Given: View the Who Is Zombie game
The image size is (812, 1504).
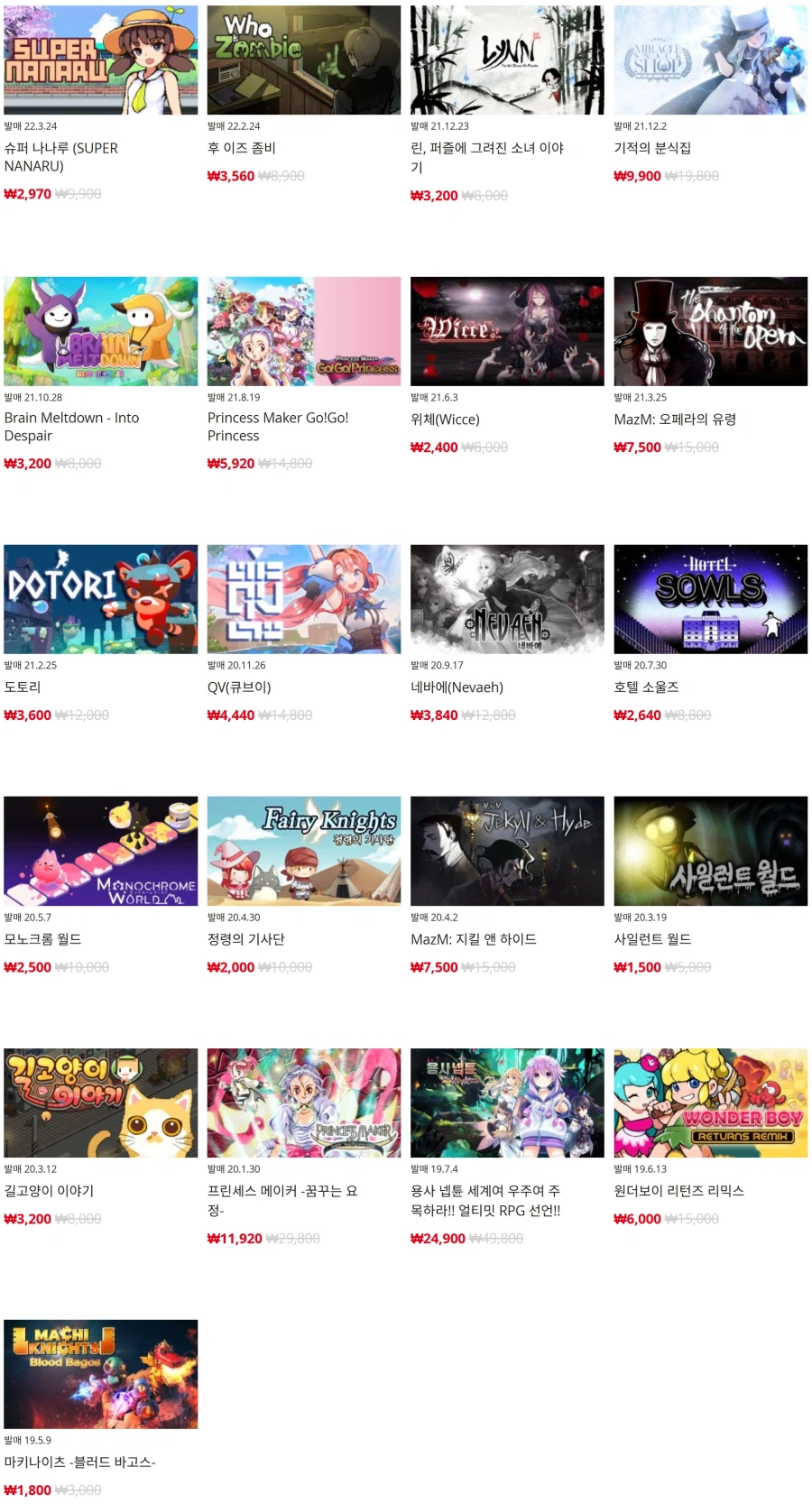Looking at the screenshot, I should [303, 60].
